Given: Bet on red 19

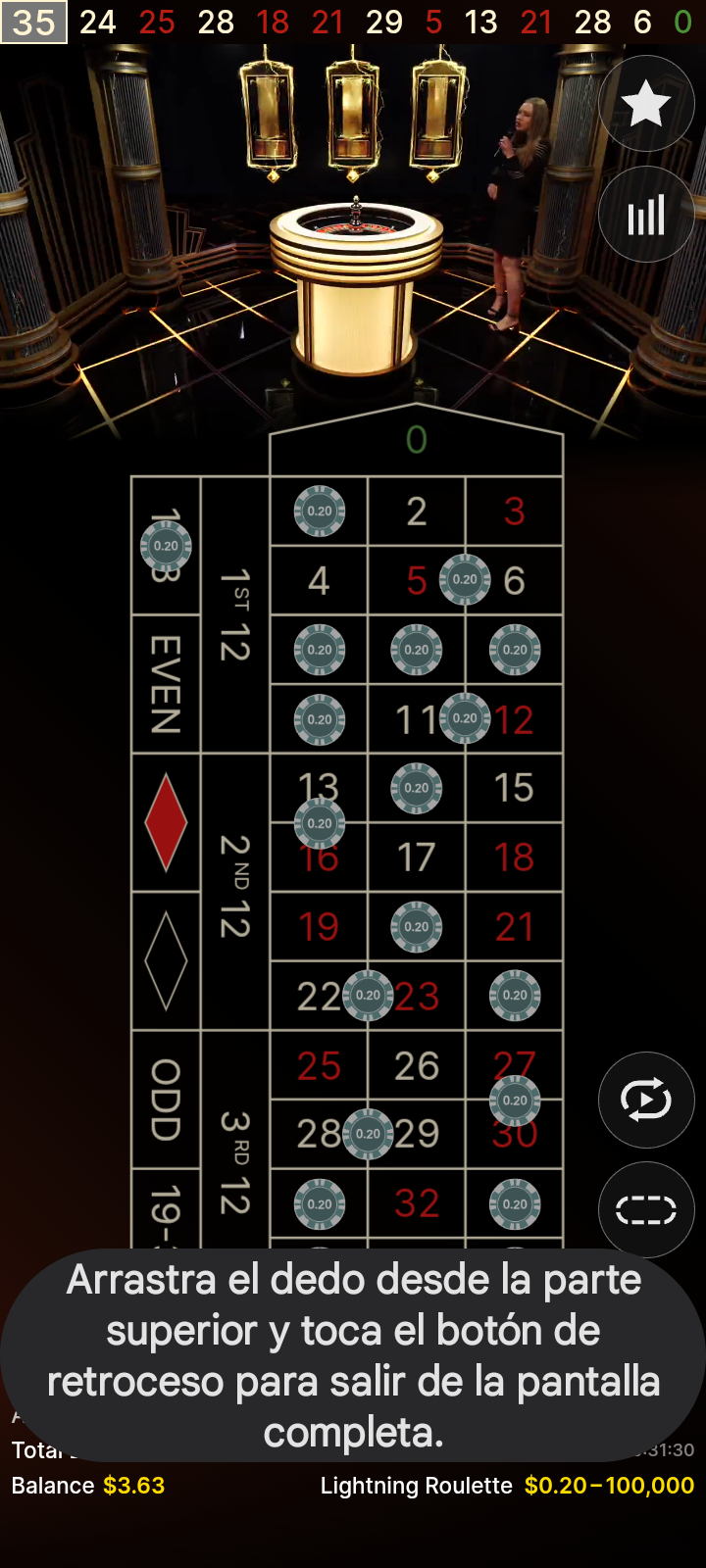Looking at the screenshot, I should click(319, 927).
